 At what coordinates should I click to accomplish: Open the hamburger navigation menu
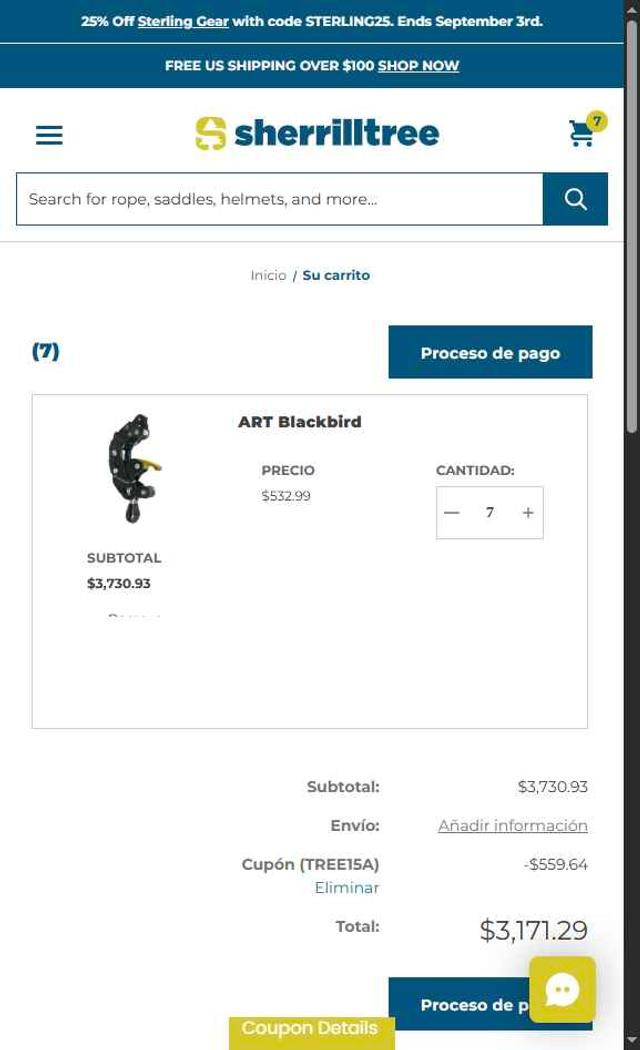[x=49, y=135]
